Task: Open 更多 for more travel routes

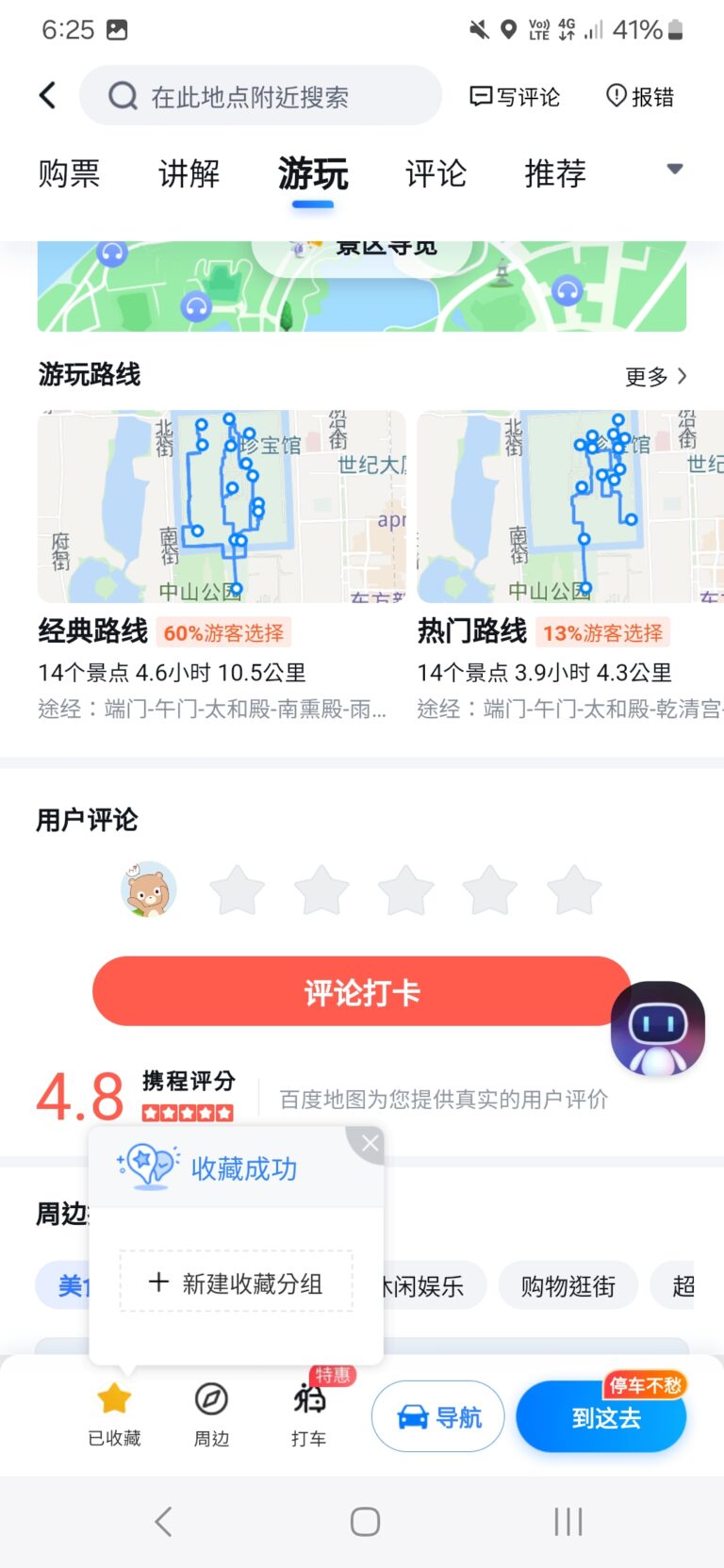Action: point(656,376)
